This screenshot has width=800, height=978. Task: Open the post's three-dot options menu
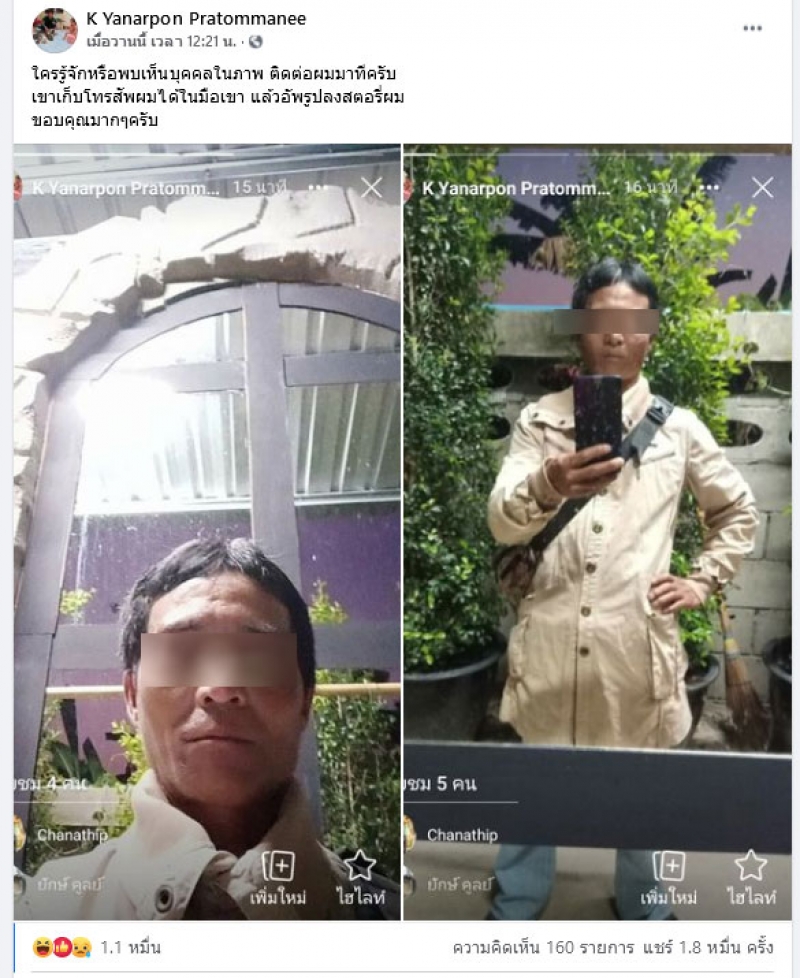[x=752, y=28]
